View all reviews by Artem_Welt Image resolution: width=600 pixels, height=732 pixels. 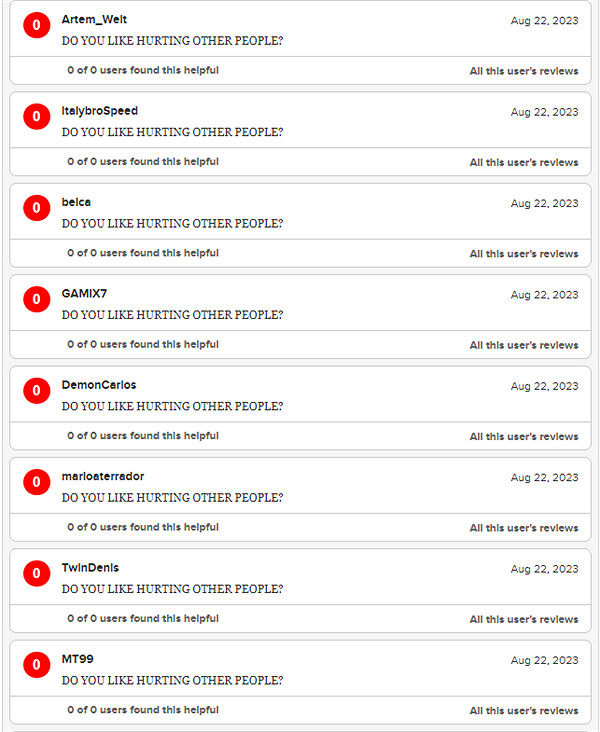(524, 71)
